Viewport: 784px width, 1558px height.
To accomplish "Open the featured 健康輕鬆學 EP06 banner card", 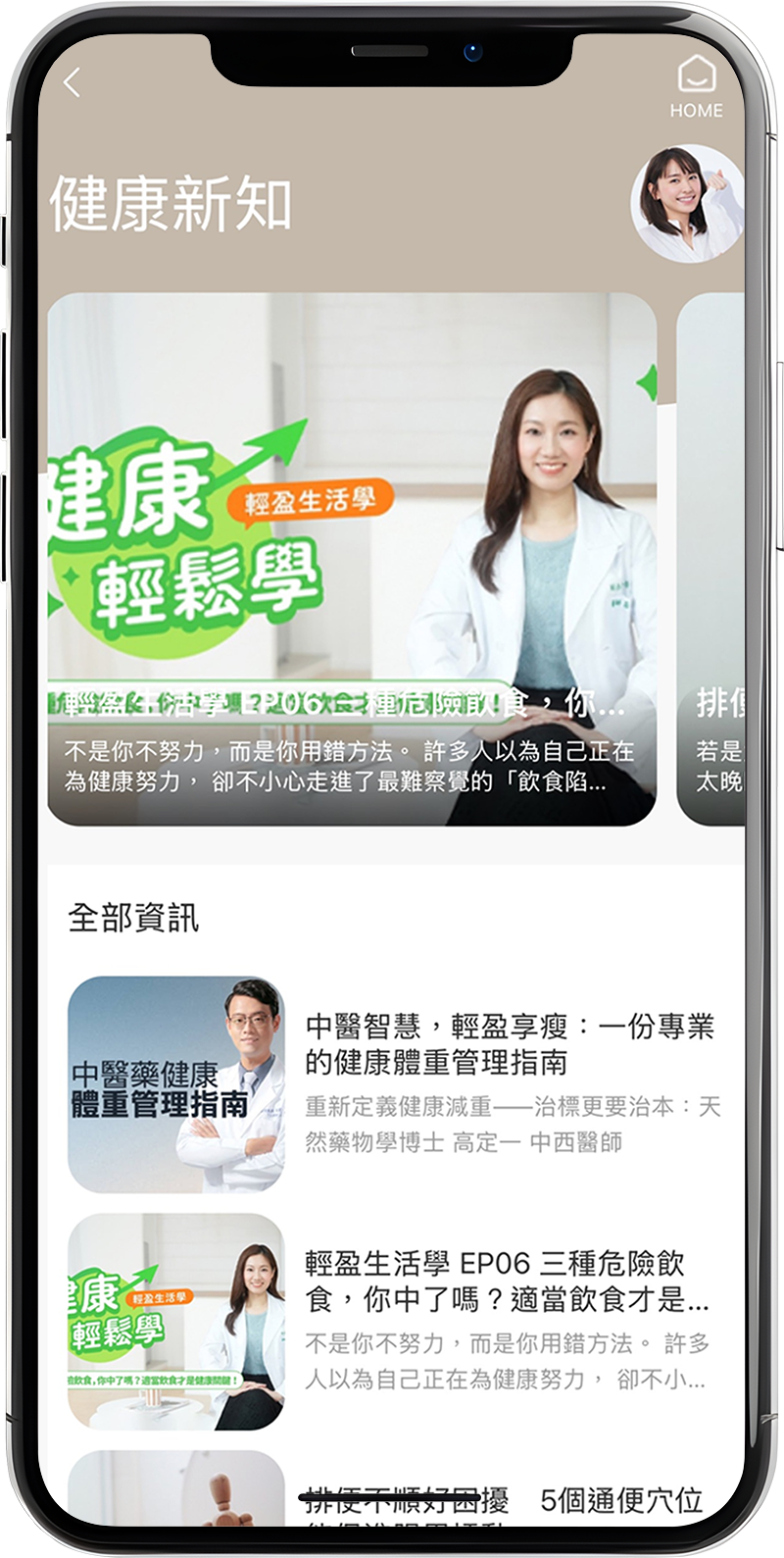I will (352, 559).
